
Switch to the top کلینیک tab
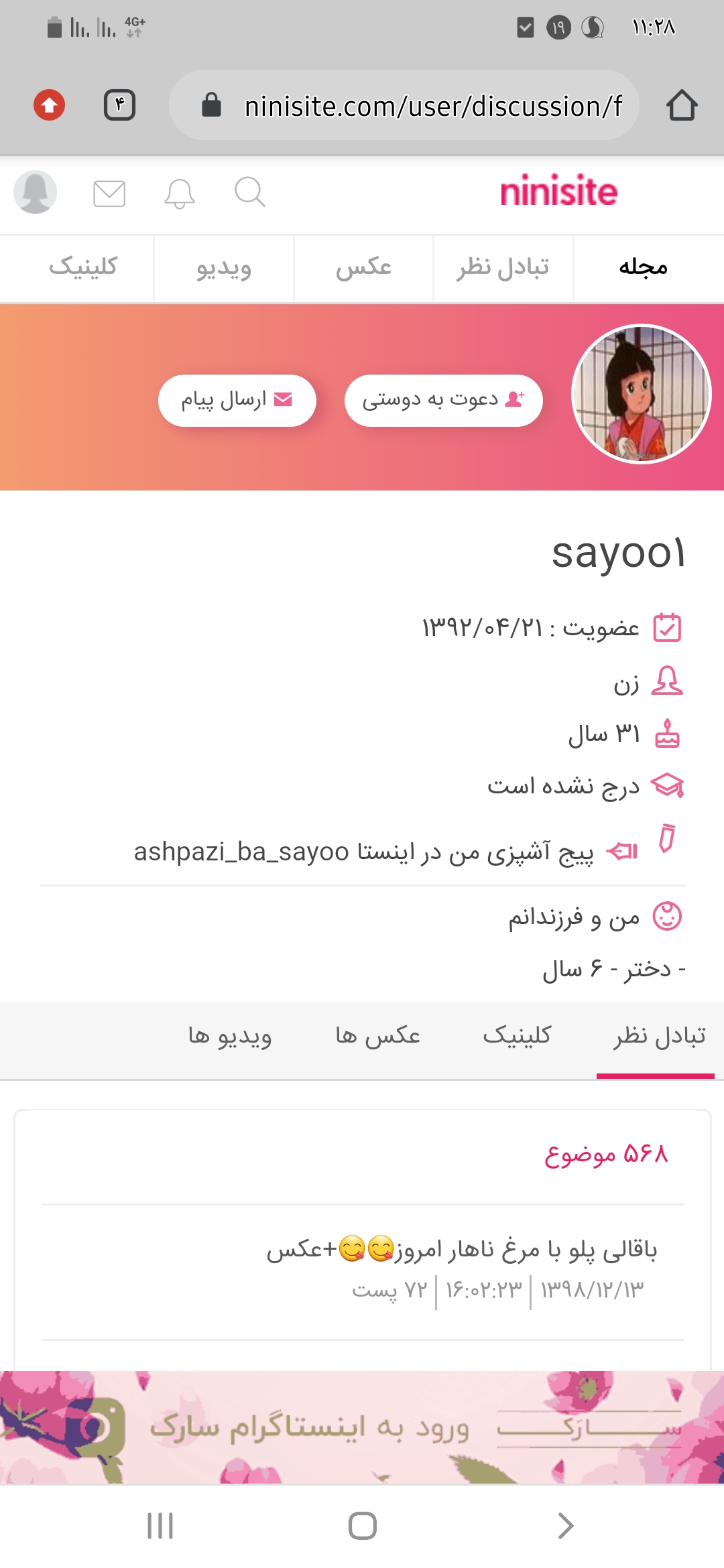click(83, 267)
